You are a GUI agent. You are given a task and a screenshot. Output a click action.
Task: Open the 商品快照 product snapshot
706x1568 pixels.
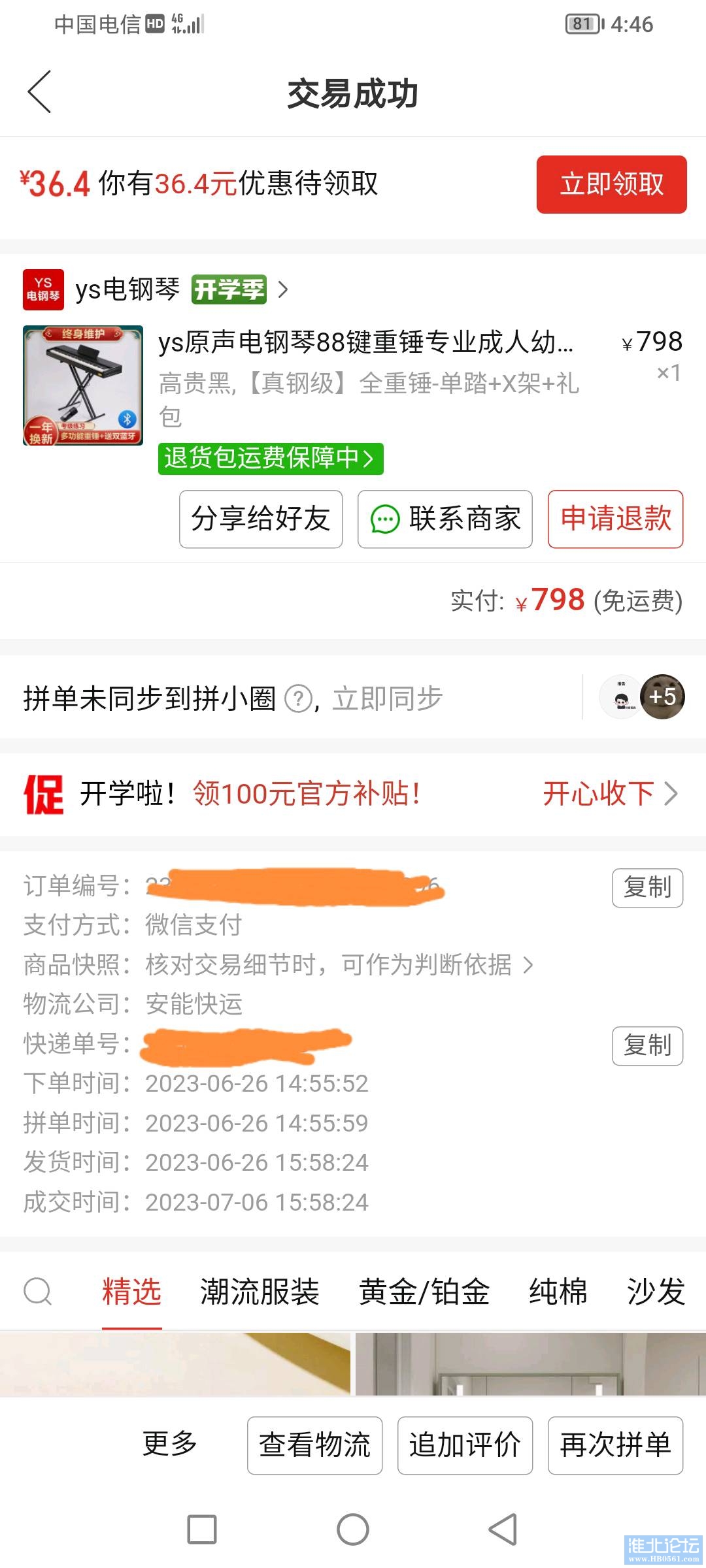(339, 964)
